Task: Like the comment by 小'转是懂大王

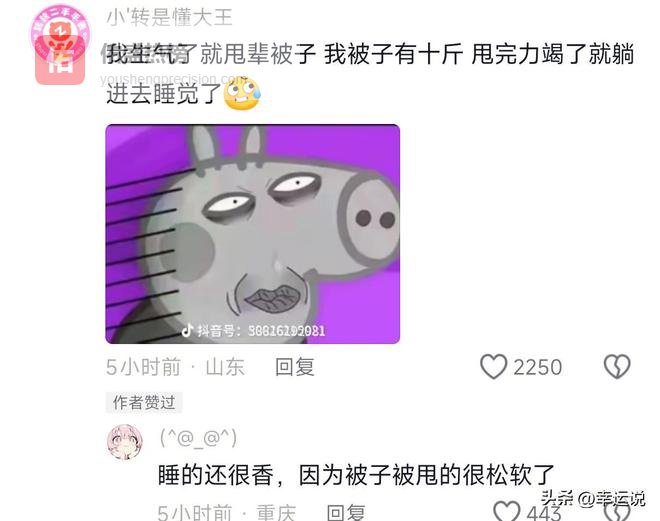Action: coord(494,367)
